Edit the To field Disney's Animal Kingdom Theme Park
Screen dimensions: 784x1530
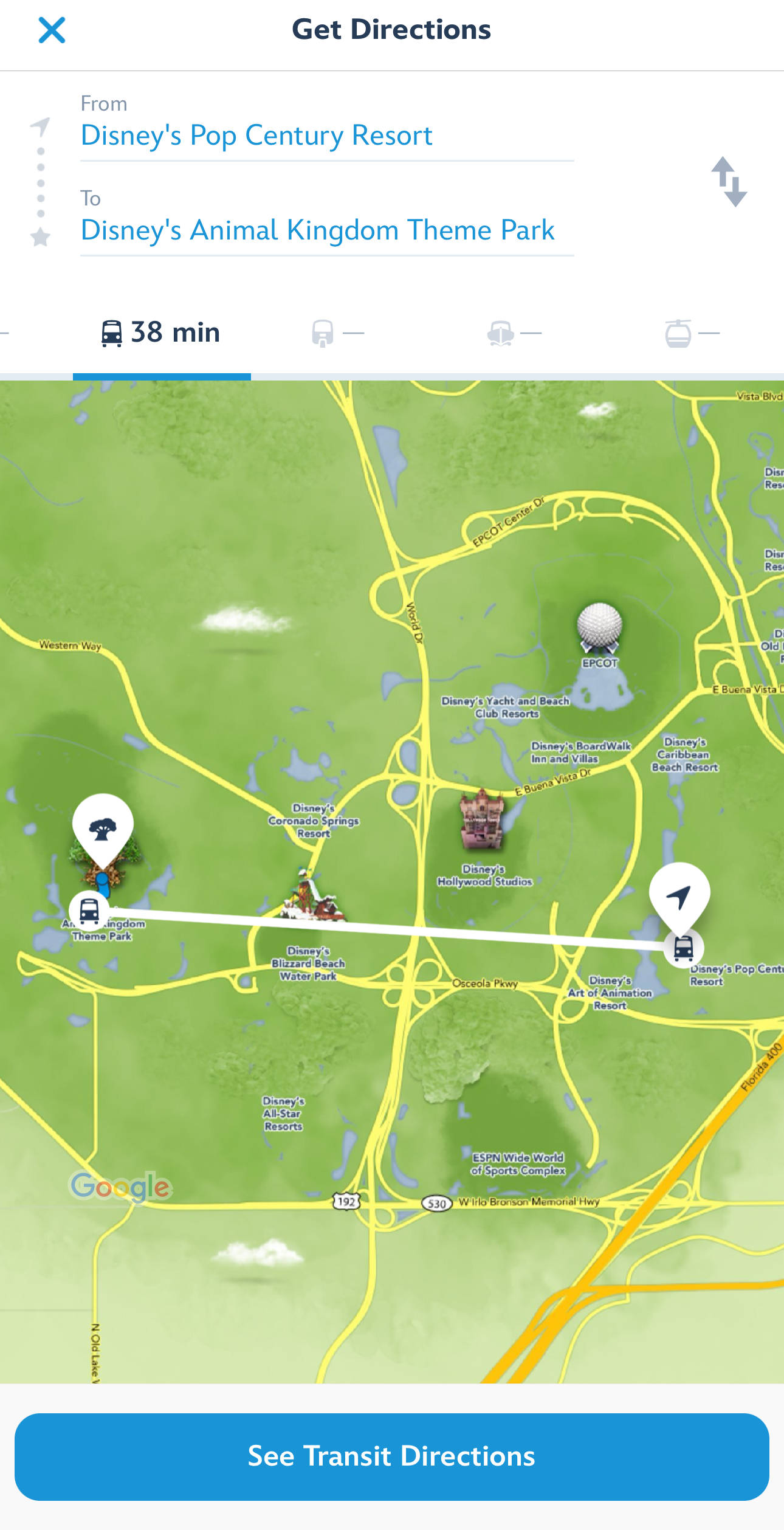[317, 230]
